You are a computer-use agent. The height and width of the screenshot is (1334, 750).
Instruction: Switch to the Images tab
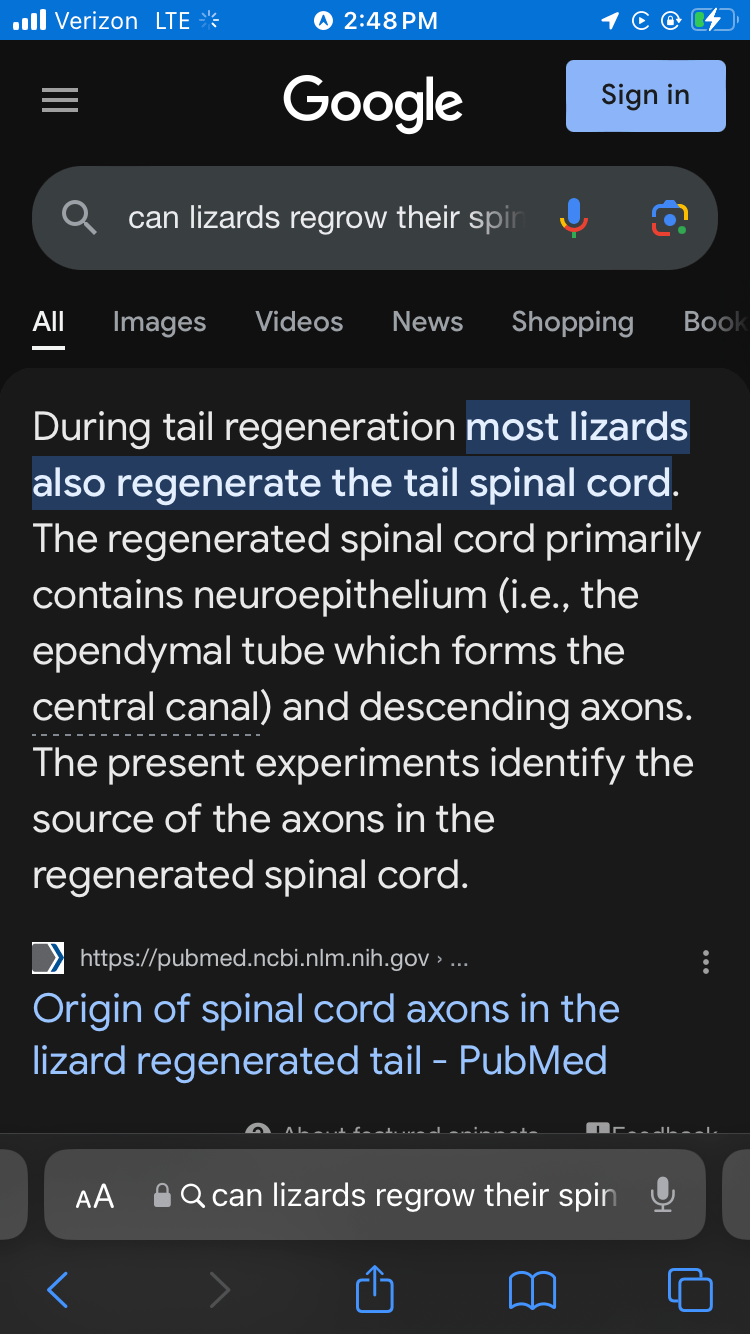[x=159, y=322]
